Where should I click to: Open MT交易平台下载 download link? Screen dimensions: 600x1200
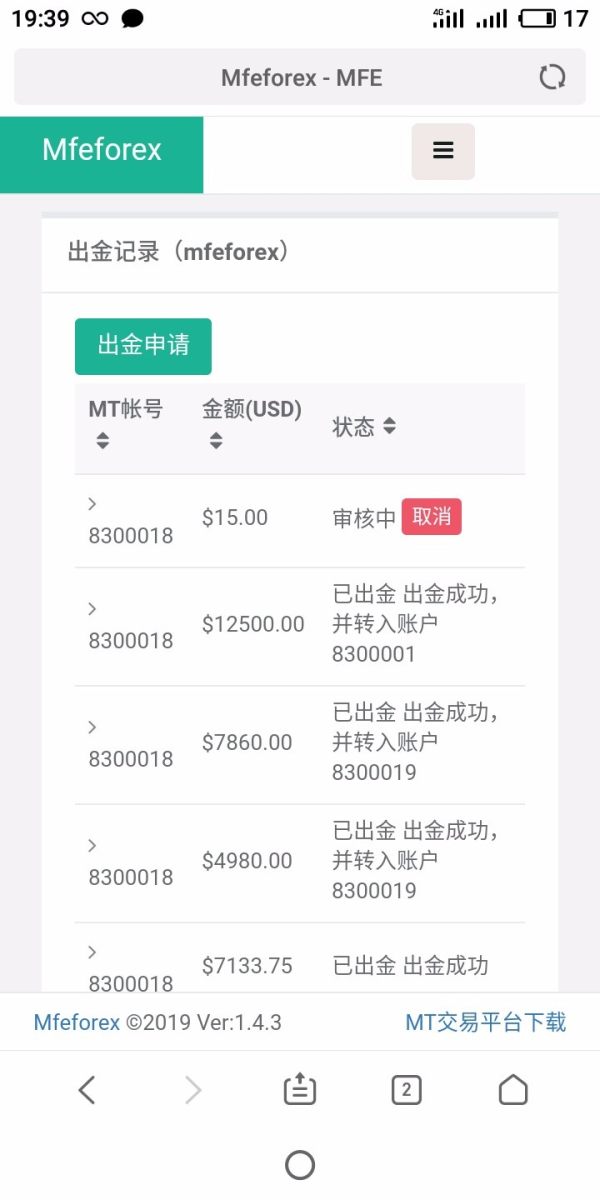coord(485,1022)
